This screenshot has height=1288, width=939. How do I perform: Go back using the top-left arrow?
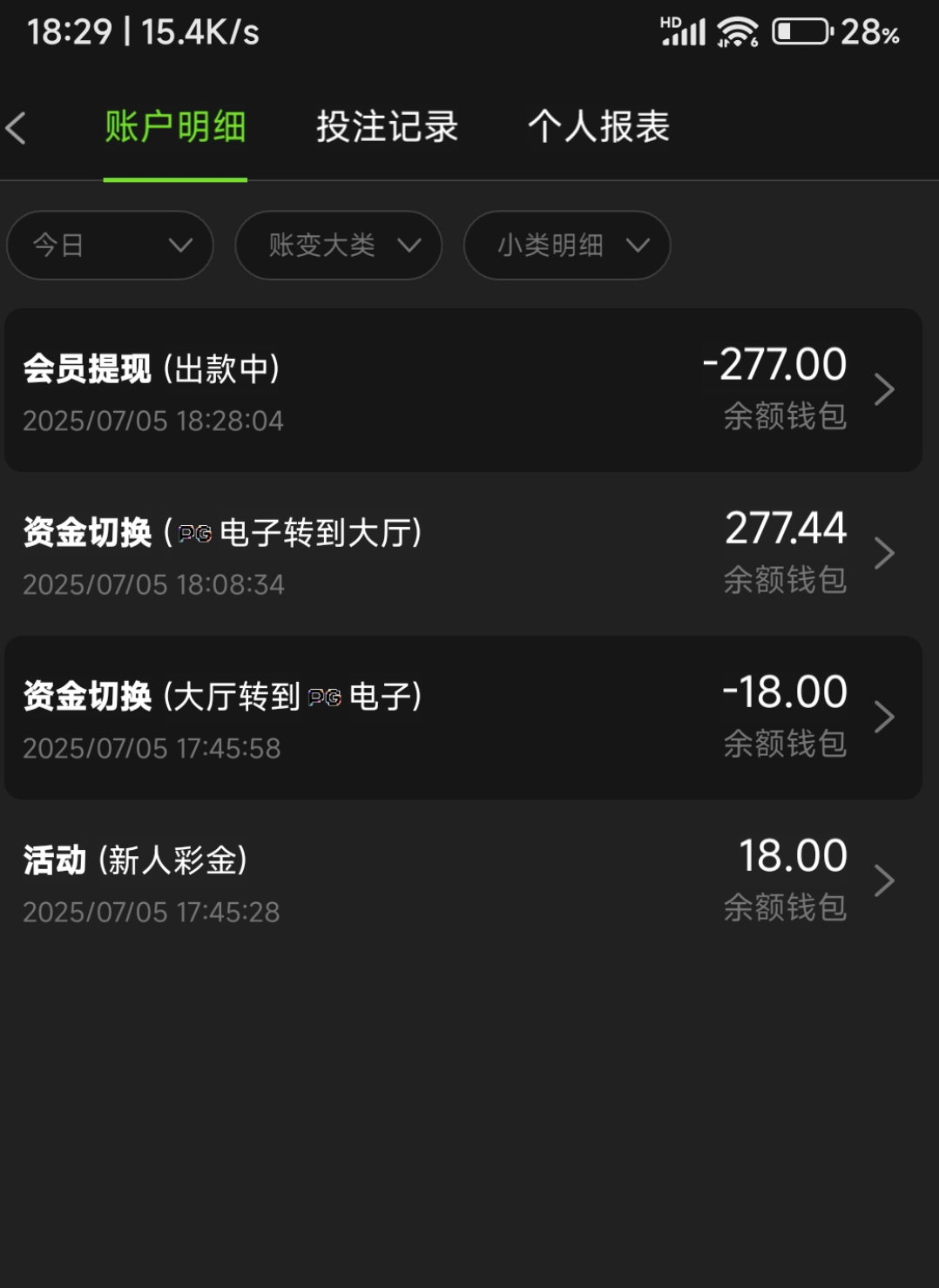[17, 128]
